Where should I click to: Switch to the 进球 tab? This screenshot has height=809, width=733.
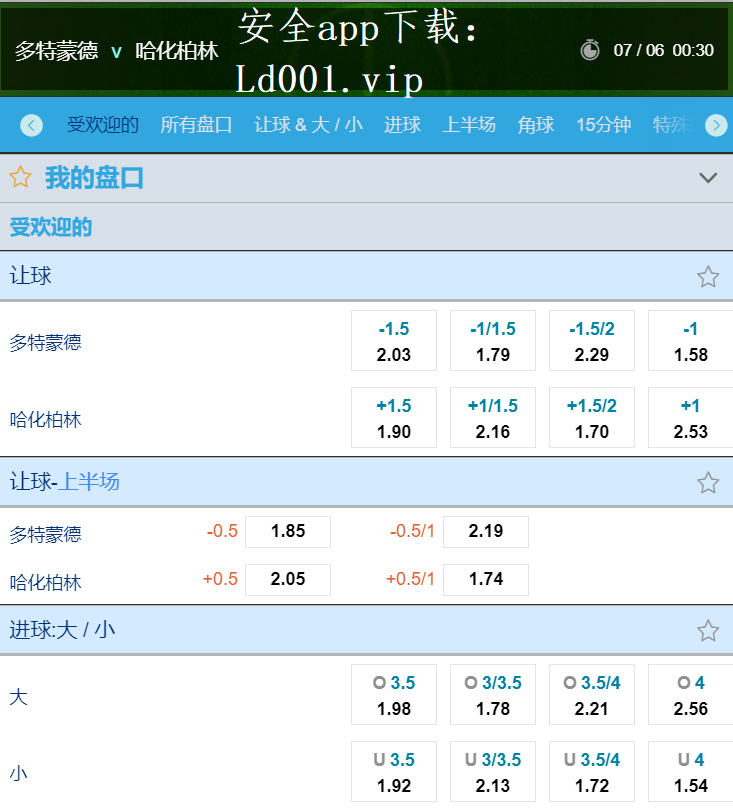click(x=402, y=125)
